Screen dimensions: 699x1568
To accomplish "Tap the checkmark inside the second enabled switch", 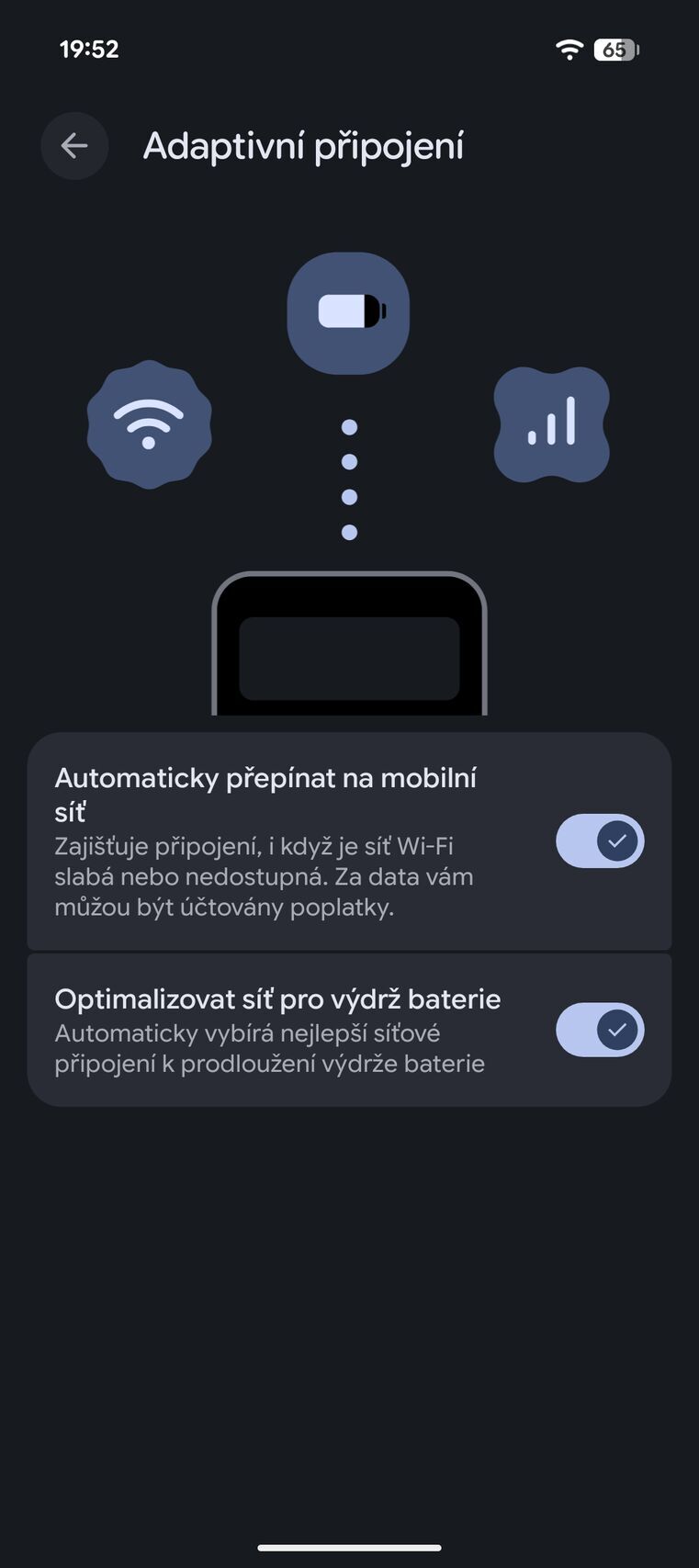I will point(617,1029).
